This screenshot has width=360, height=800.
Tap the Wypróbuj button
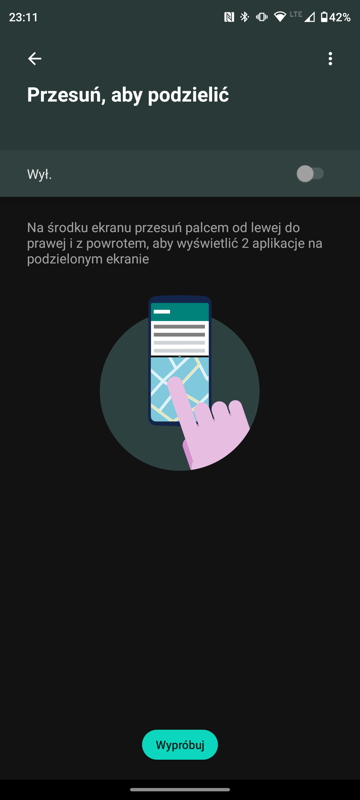(180, 745)
